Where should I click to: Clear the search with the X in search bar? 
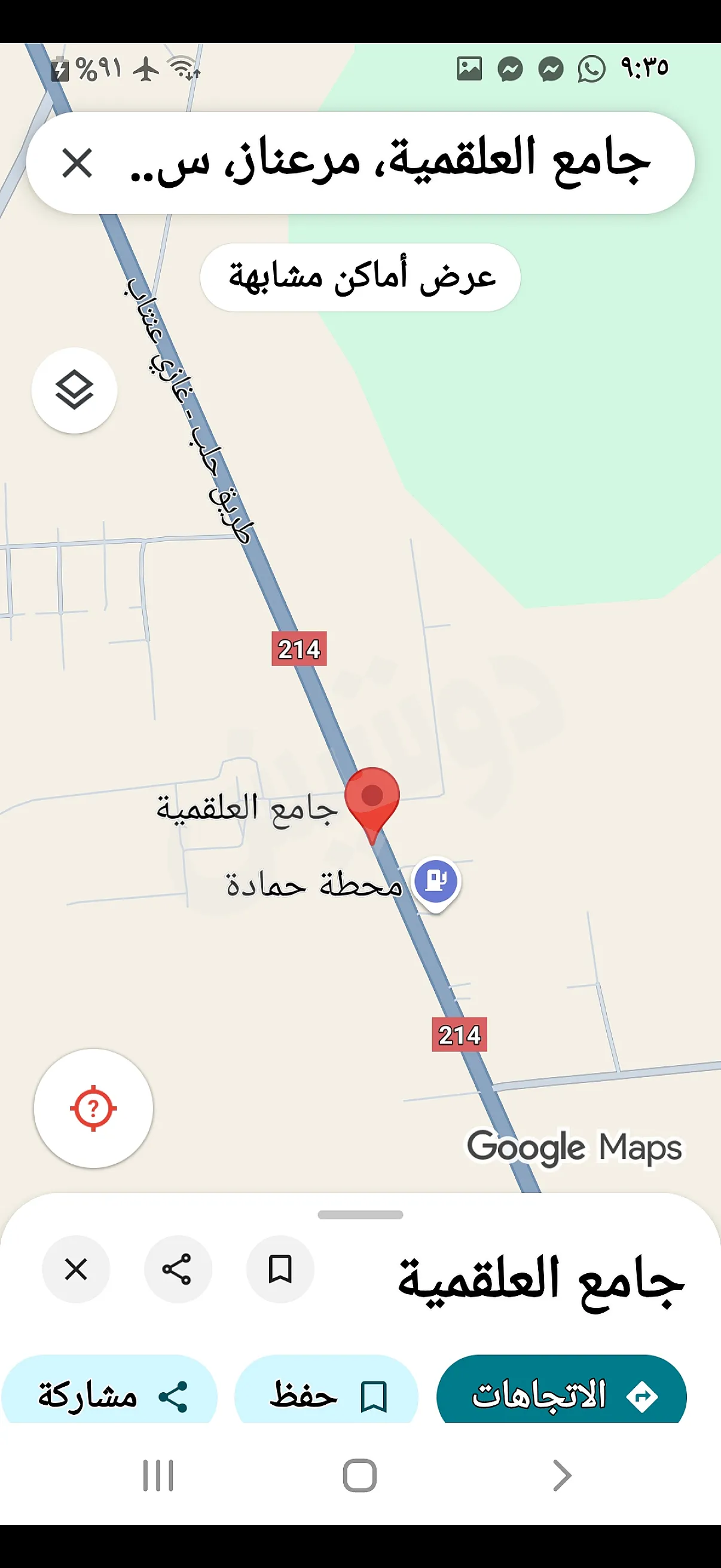pos(77,163)
